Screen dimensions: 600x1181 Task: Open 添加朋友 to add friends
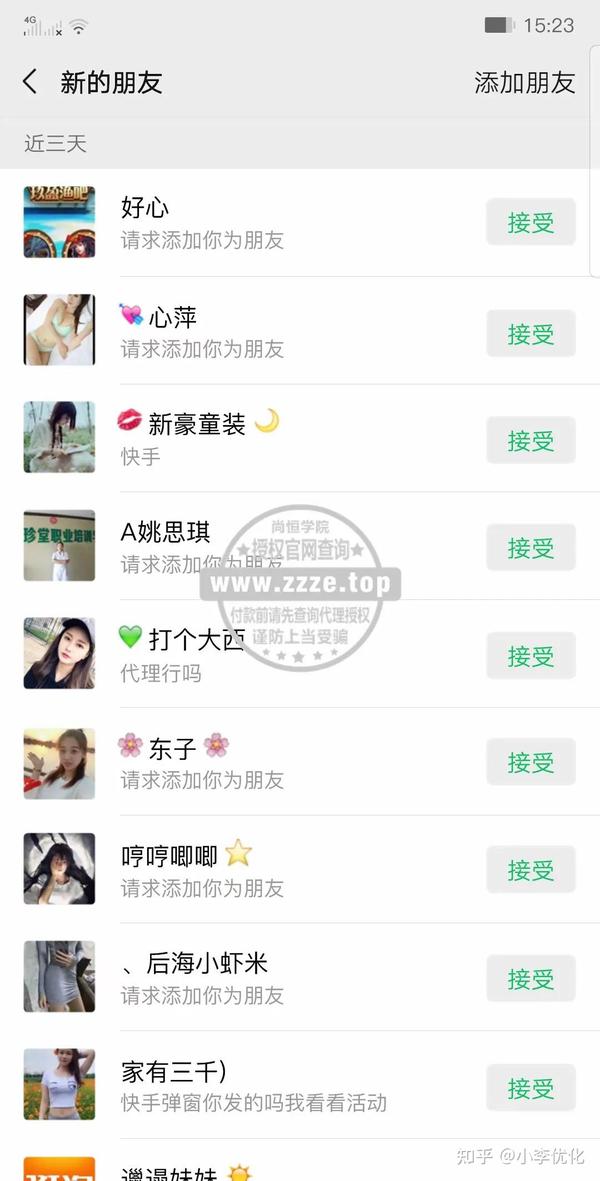(524, 83)
